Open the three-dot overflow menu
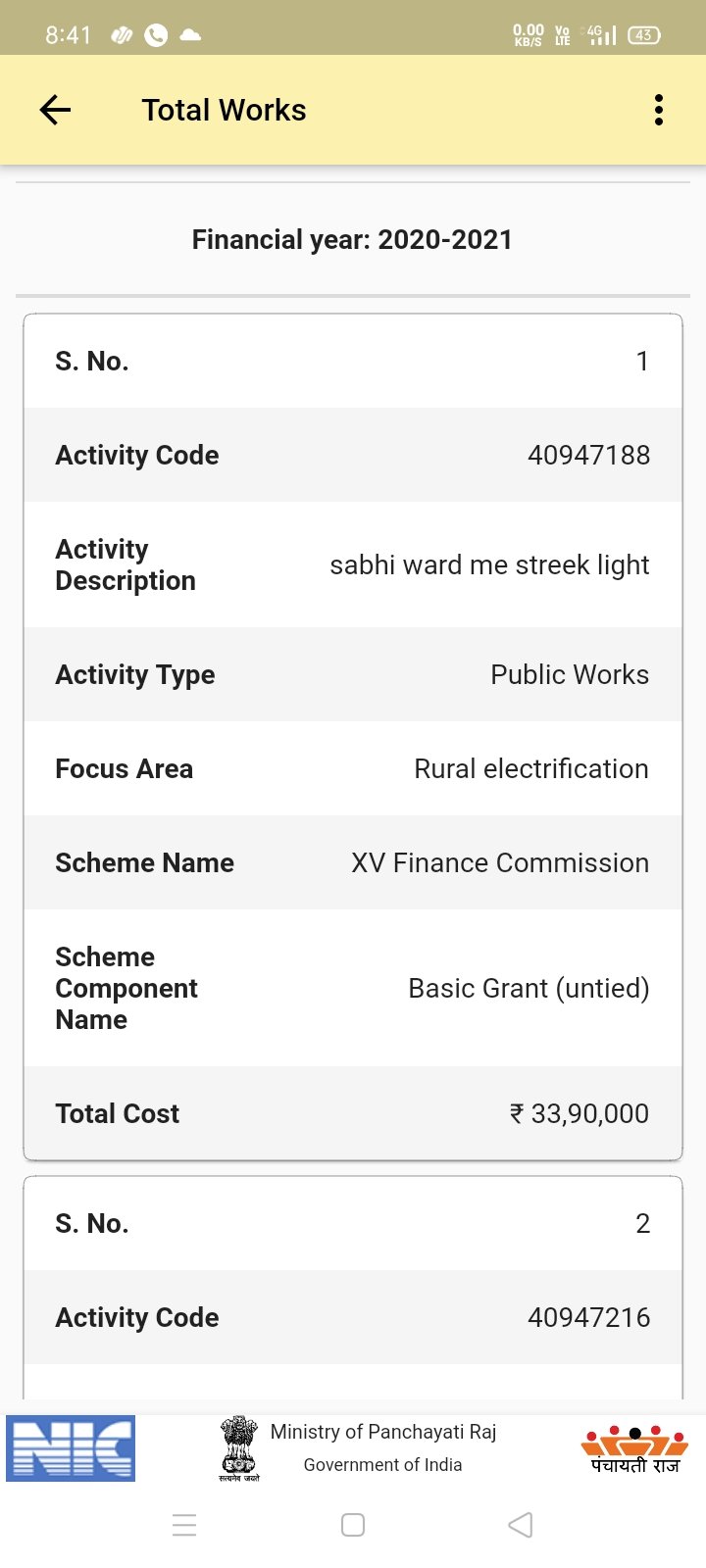Image resolution: width=706 pixels, height=1568 pixels. tap(659, 110)
